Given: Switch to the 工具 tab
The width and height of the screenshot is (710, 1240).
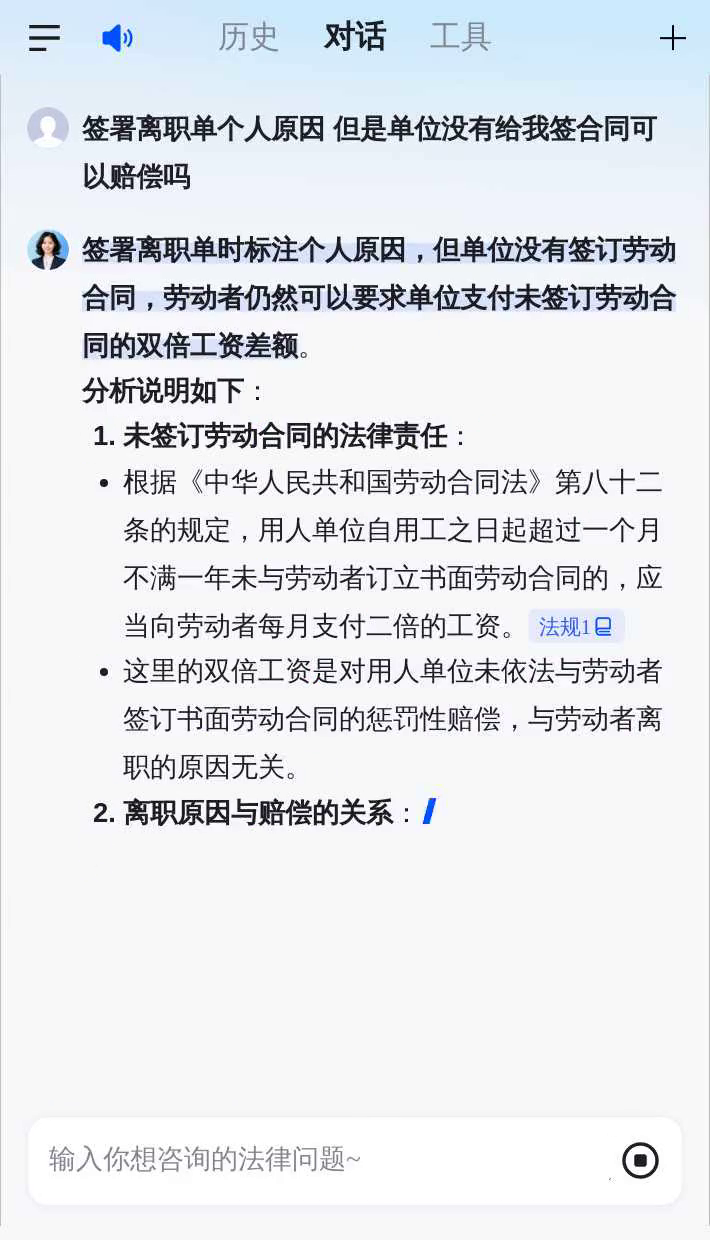Looking at the screenshot, I should point(460,38).
